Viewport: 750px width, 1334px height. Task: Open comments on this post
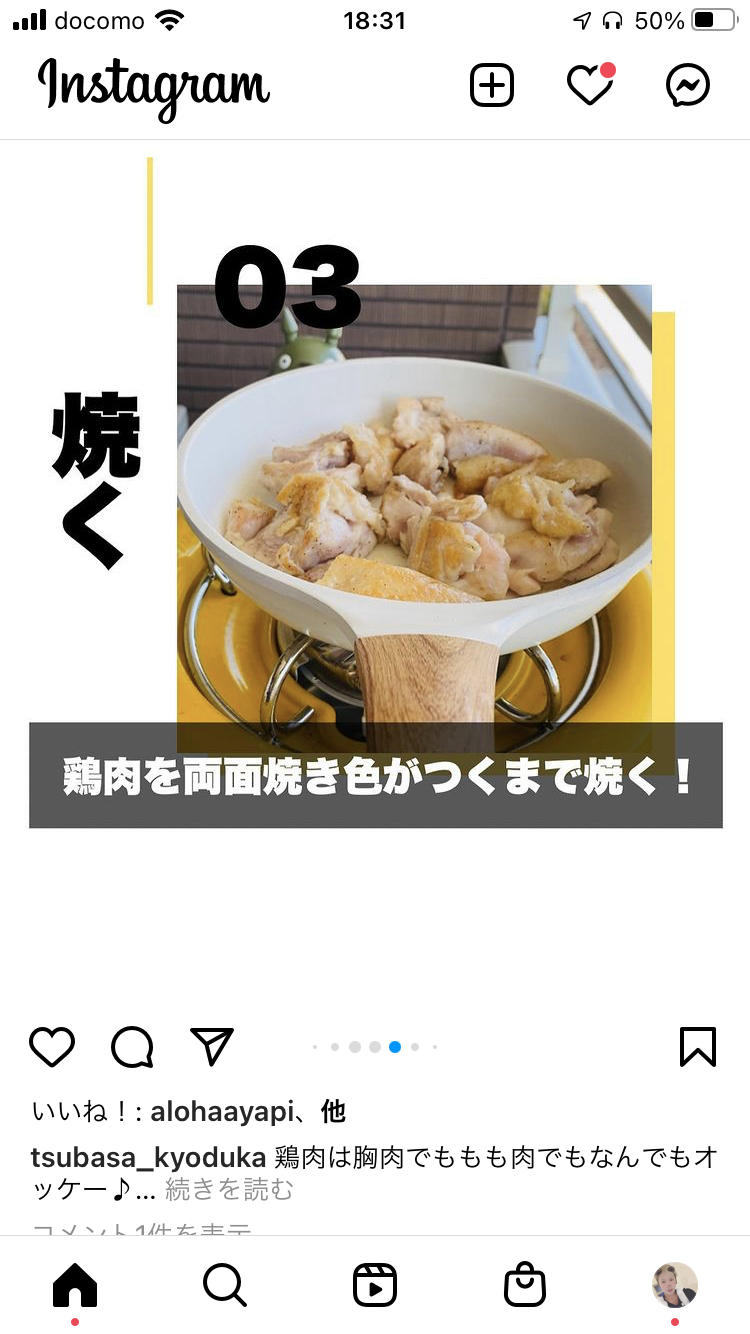tap(132, 1047)
